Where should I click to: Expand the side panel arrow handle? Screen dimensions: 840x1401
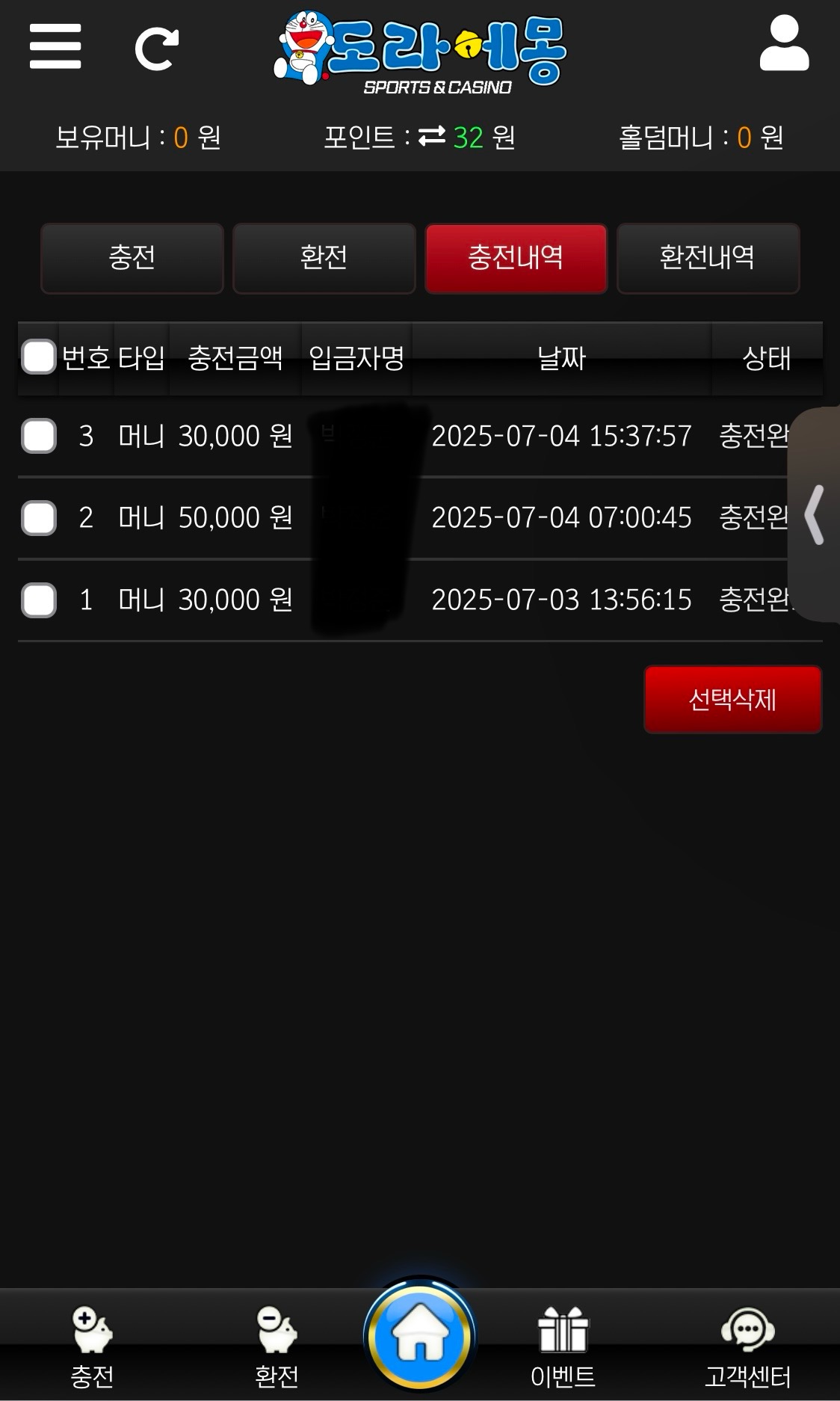coord(815,514)
